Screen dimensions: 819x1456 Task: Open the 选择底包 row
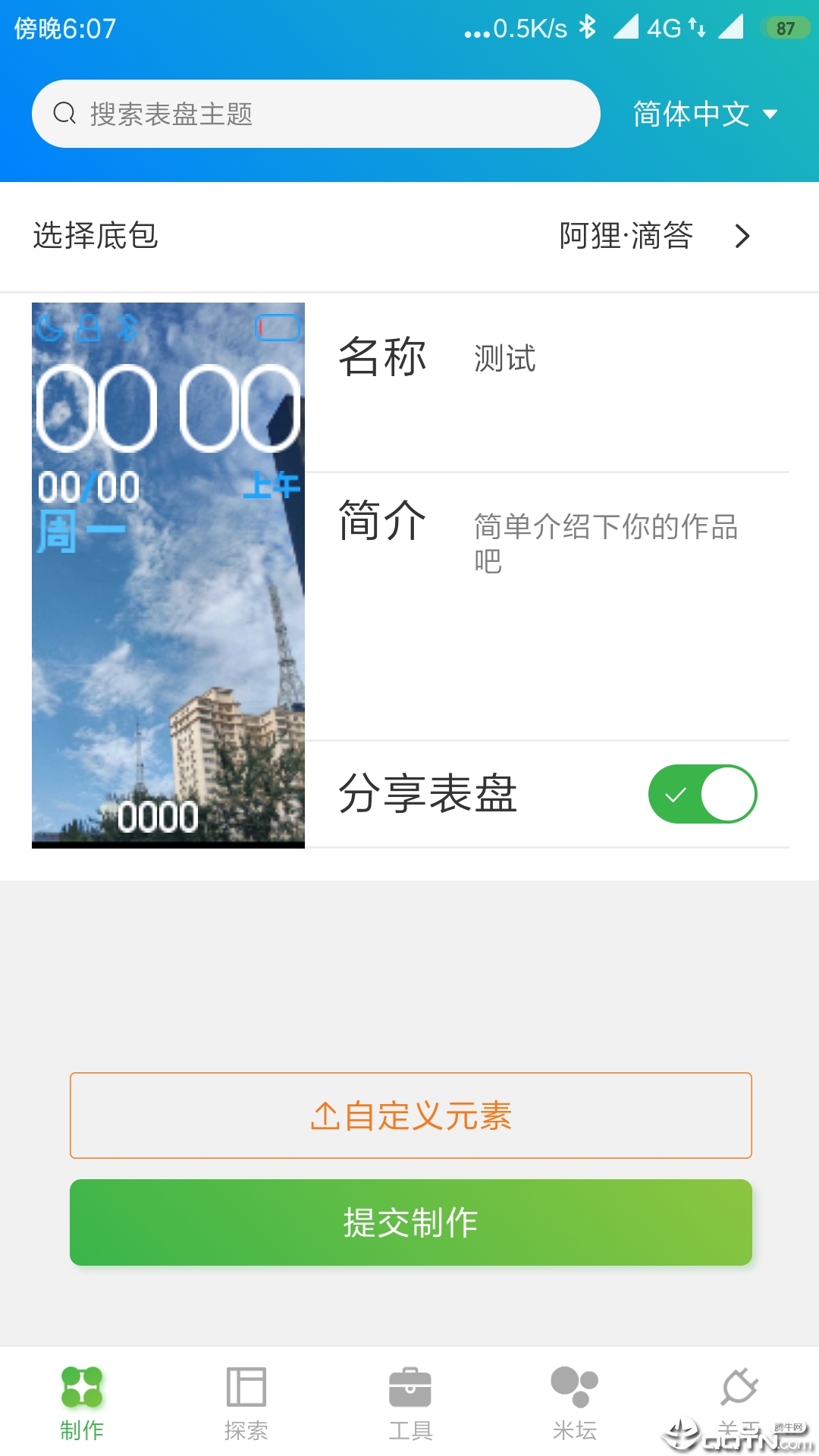[409, 236]
